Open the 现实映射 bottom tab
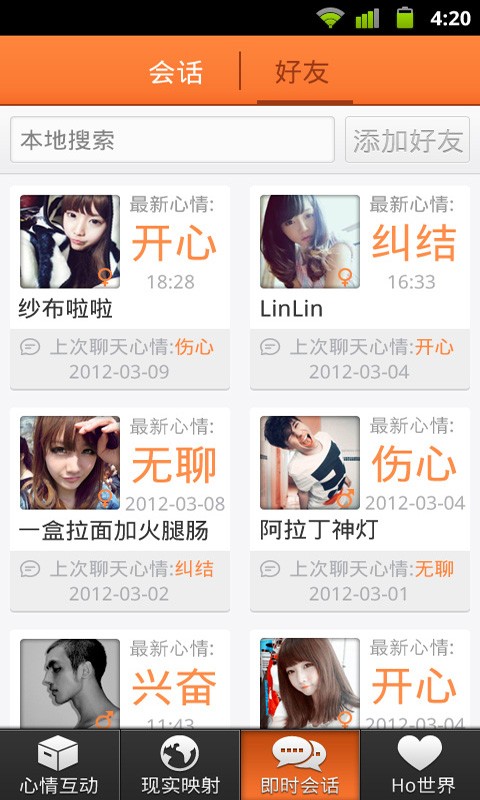Viewport: 480px width, 800px height. pyautogui.click(x=180, y=765)
